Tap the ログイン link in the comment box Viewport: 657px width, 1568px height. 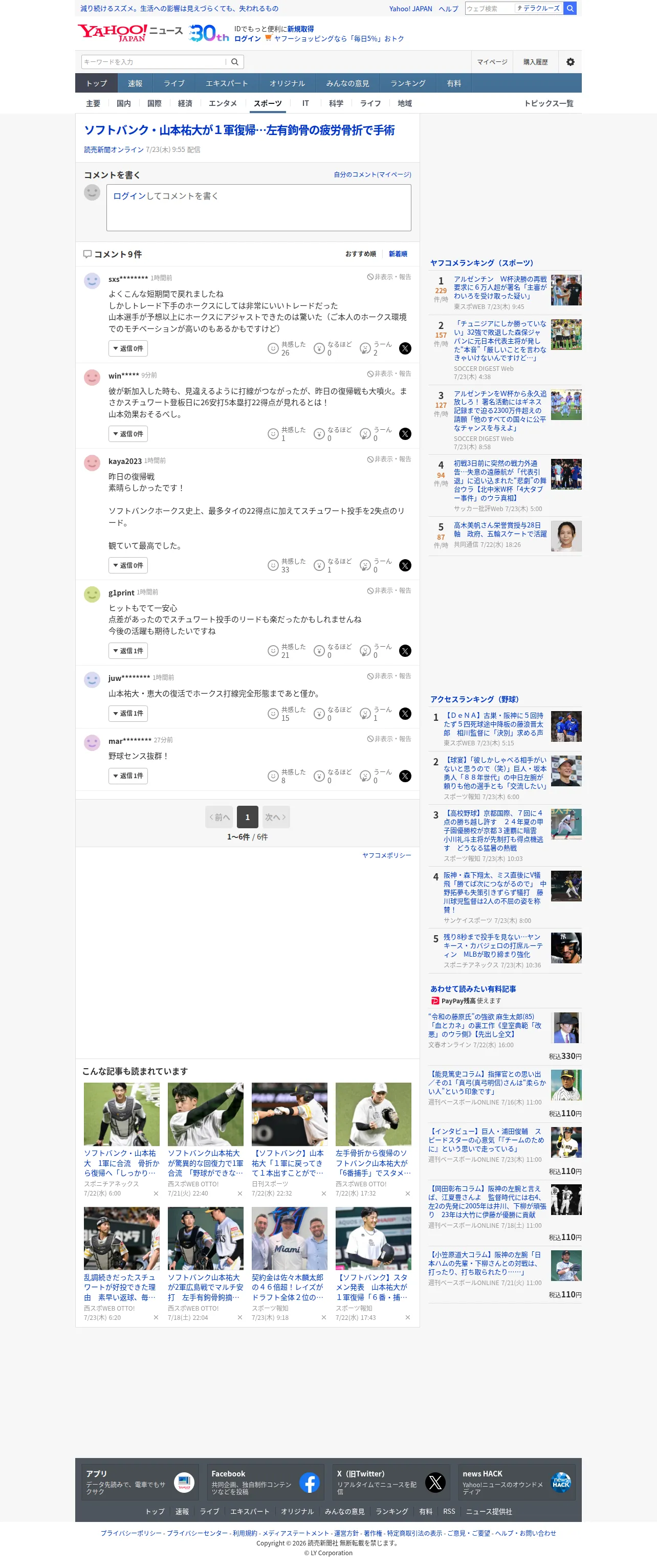point(129,196)
